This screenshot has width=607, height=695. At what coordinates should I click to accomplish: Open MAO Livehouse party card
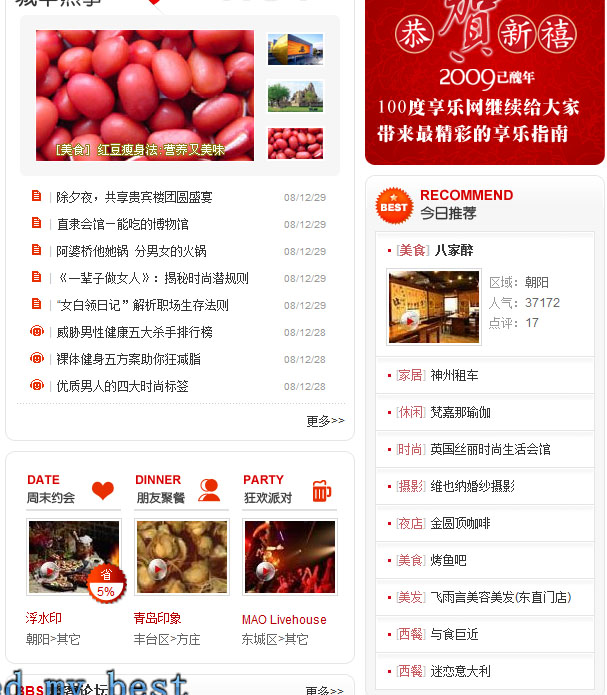[284, 619]
